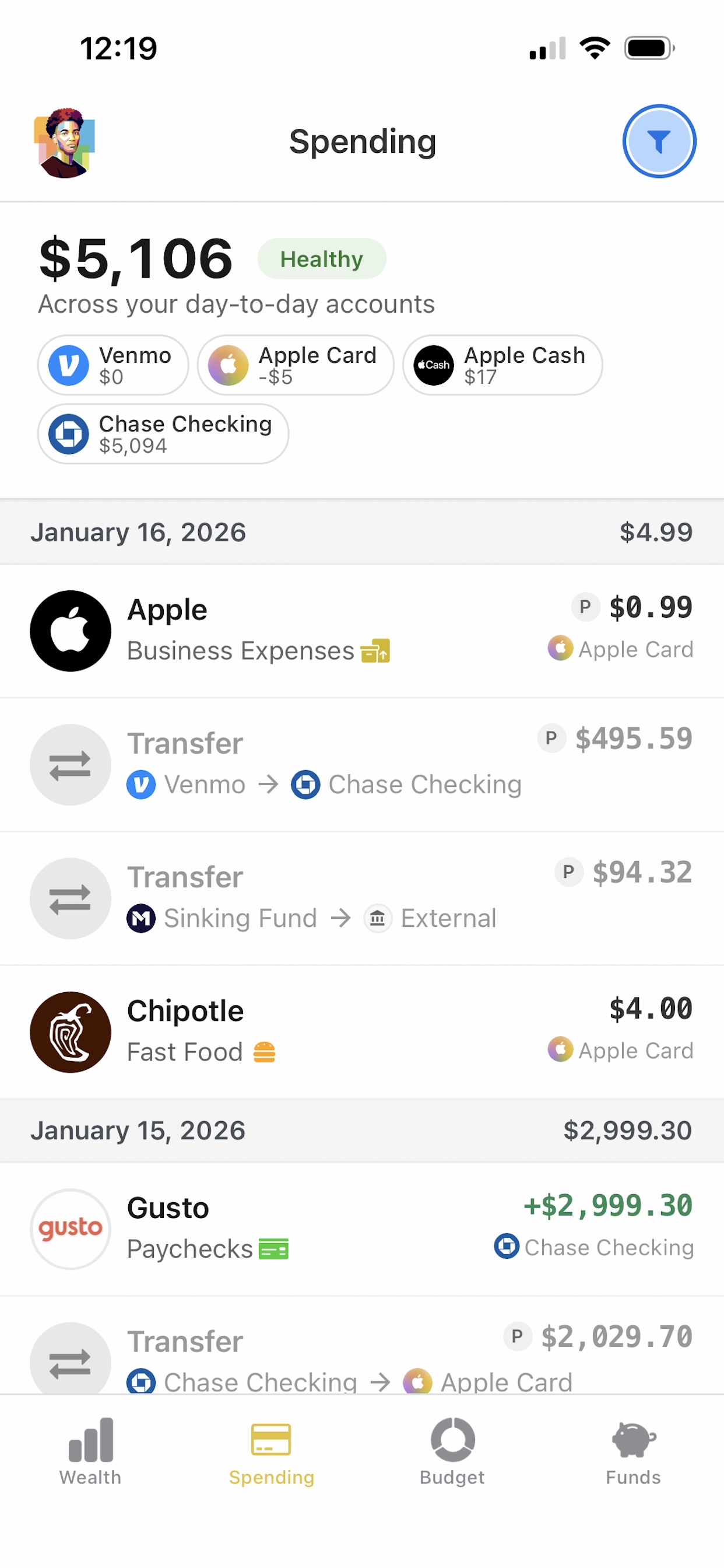Select the Venmo account chip
Viewport: 724px width, 1568px height.
coord(113,365)
